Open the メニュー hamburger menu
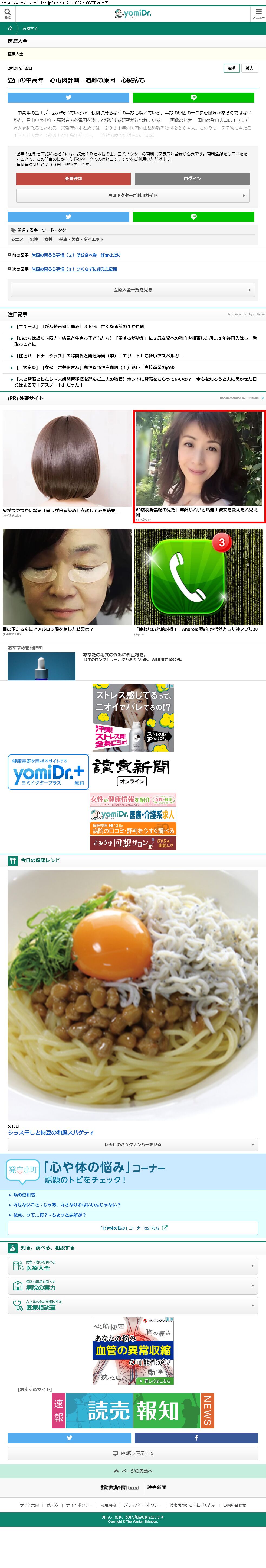This screenshot has height=1568, width=266. pyautogui.click(x=258, y=13)
